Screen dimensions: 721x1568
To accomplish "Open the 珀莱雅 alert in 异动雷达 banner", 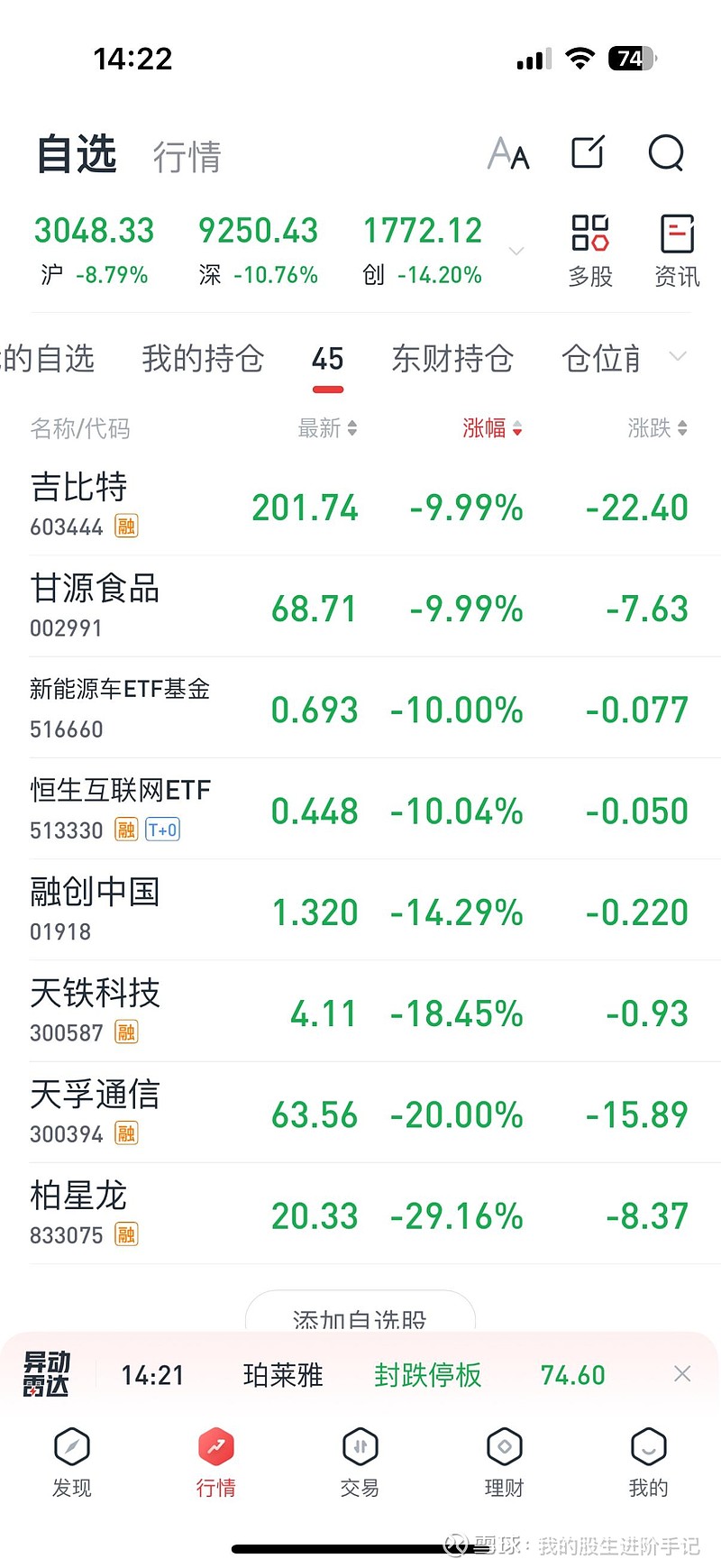I will pos(282,1374).
